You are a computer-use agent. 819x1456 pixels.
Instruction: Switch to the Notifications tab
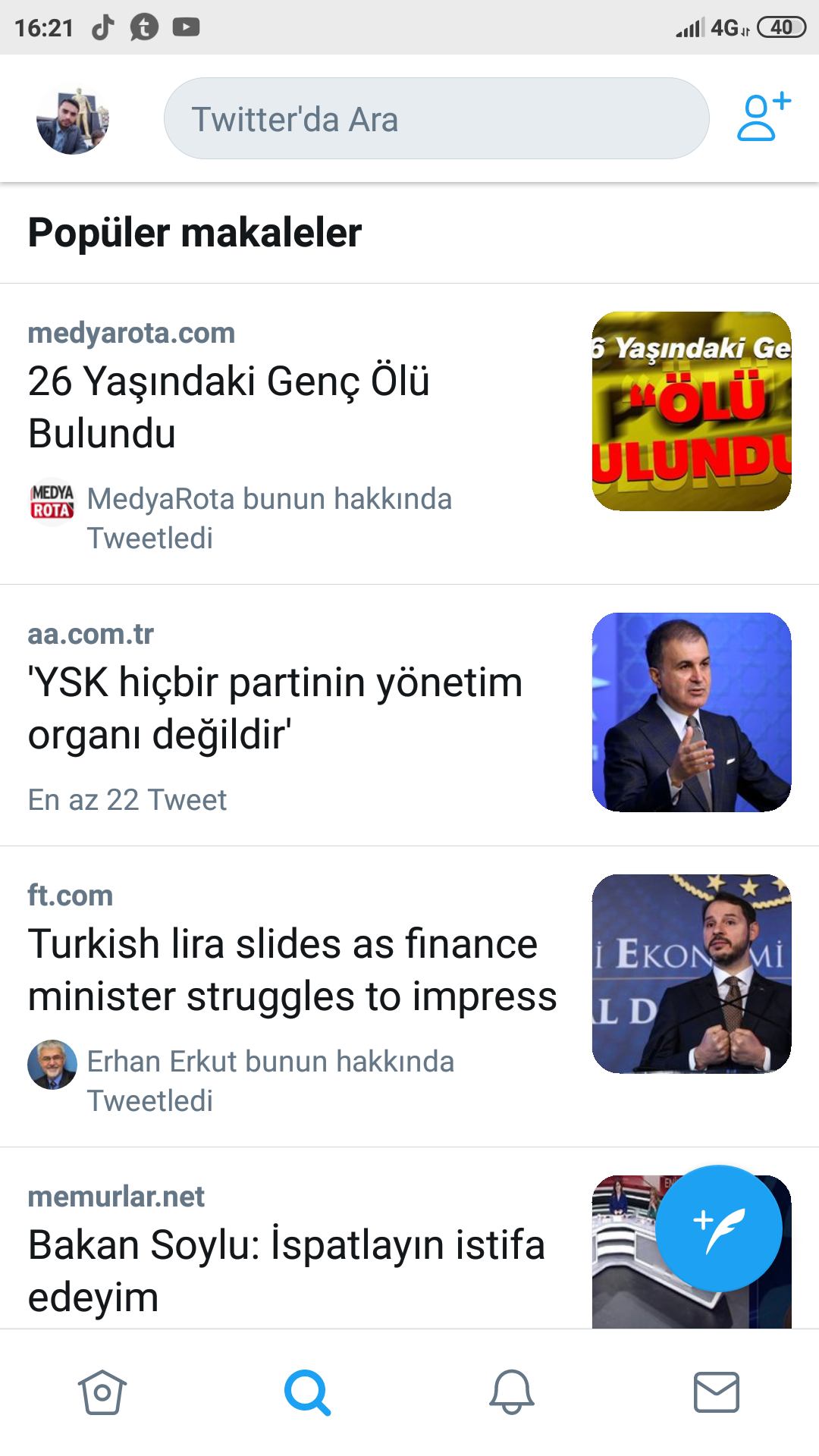coord(512,1392)
